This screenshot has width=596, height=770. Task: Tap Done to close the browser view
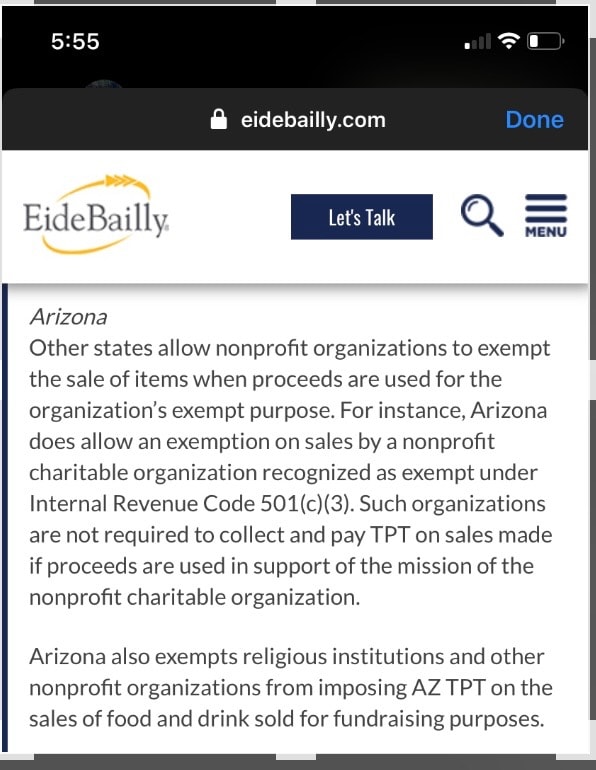tap(535, 120)
